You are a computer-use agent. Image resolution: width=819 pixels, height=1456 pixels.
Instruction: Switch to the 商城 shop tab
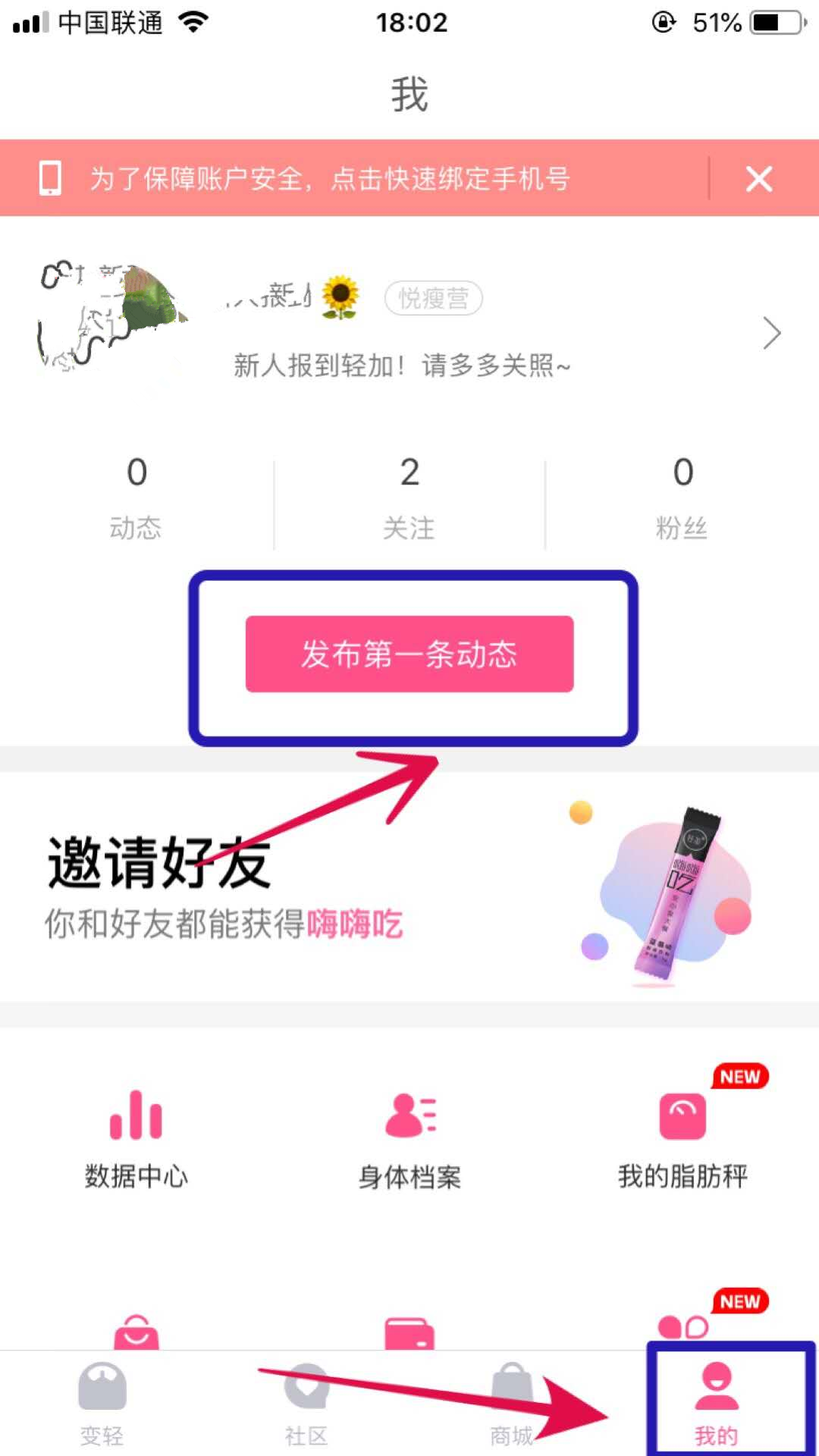click(x=512, y=1403)
